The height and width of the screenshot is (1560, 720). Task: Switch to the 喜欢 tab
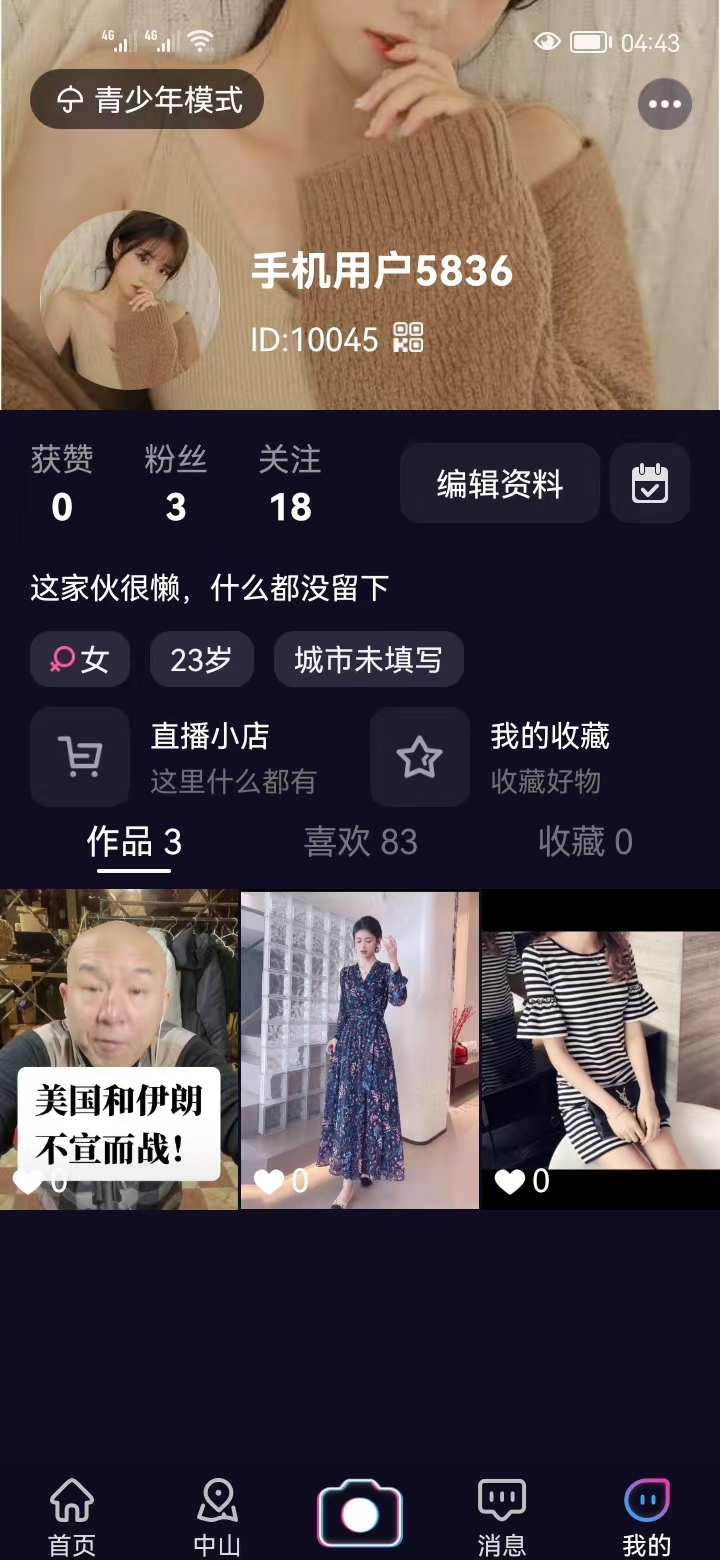[360, 842]
